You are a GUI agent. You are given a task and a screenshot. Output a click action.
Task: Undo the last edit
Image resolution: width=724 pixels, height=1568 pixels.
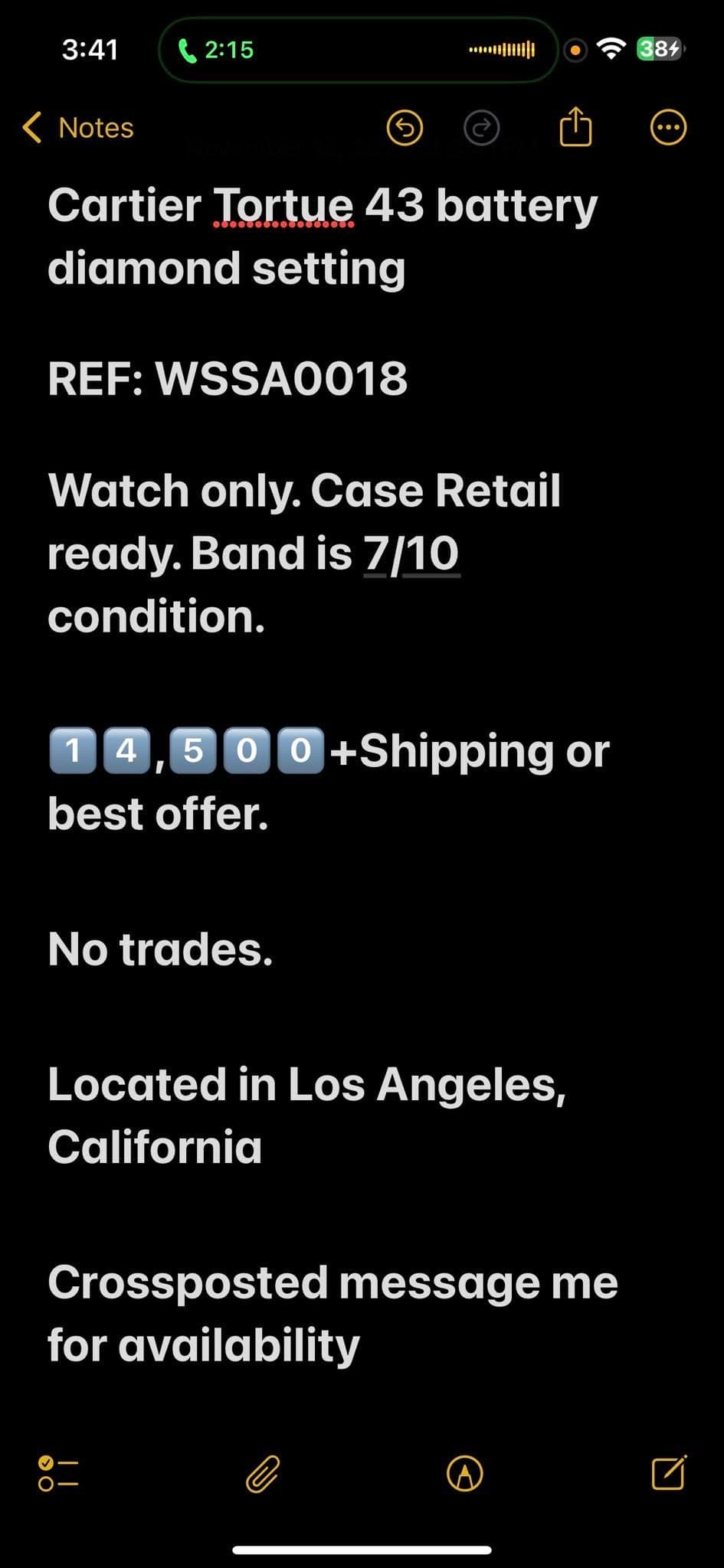405,128
